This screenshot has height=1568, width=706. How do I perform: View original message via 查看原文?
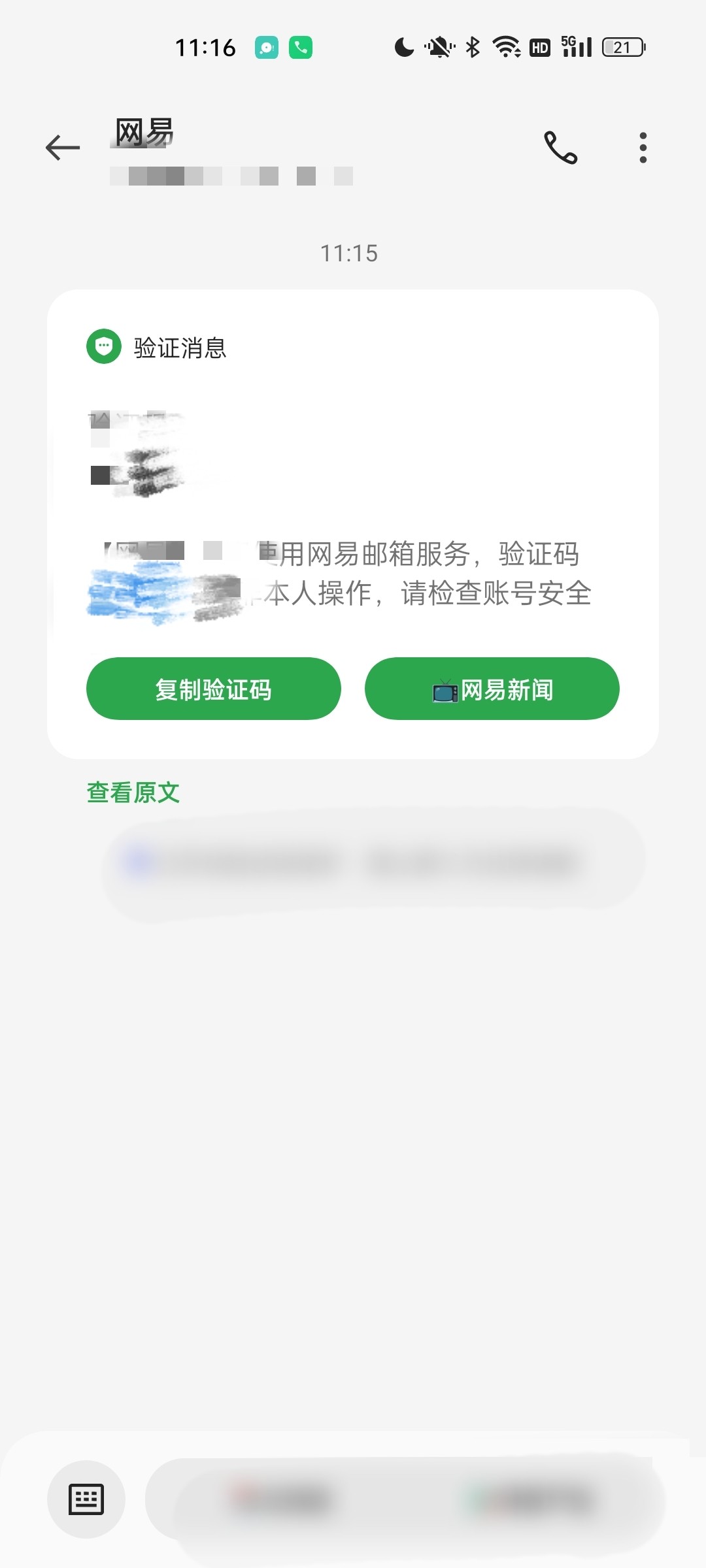click(133, 792)
